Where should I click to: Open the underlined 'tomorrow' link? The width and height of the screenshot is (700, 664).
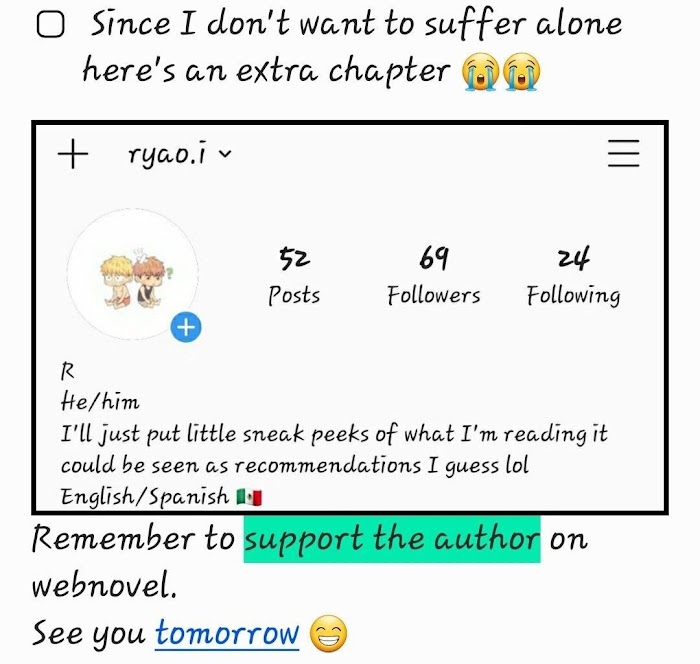[x=227, y=633]
